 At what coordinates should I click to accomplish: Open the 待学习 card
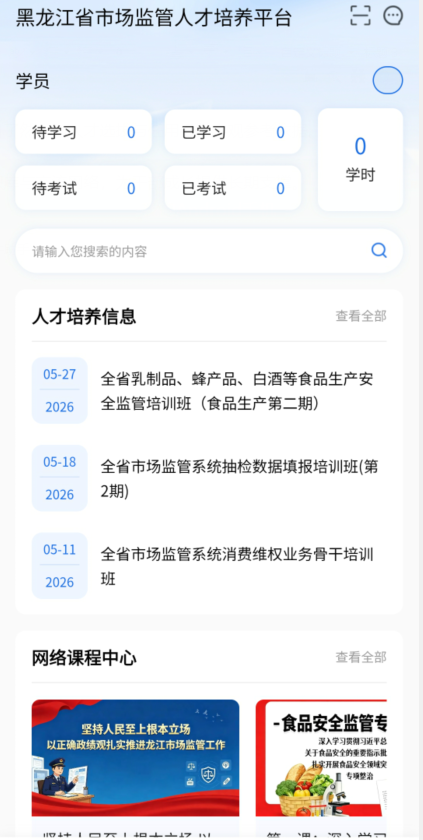click(x=84, y=132)
